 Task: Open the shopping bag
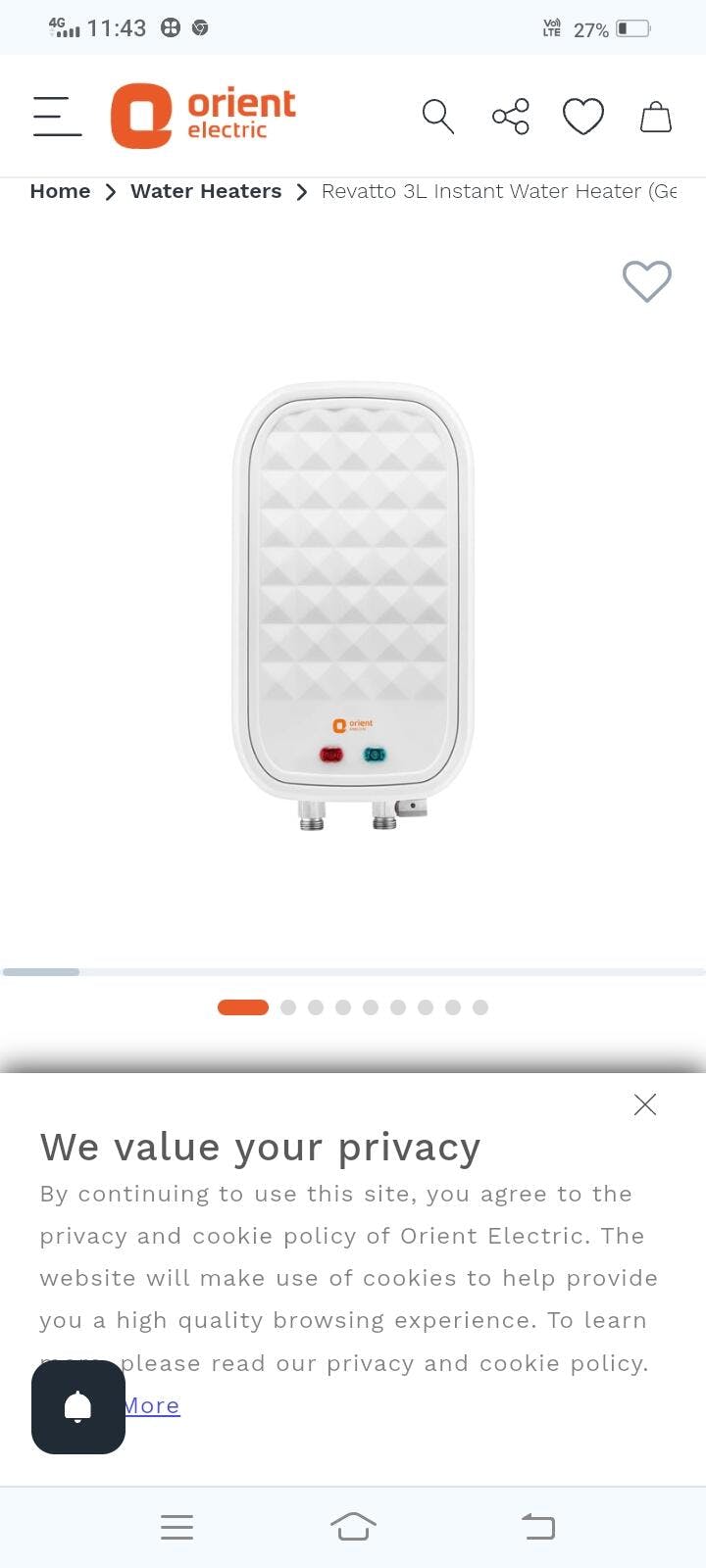click(655, 116)
